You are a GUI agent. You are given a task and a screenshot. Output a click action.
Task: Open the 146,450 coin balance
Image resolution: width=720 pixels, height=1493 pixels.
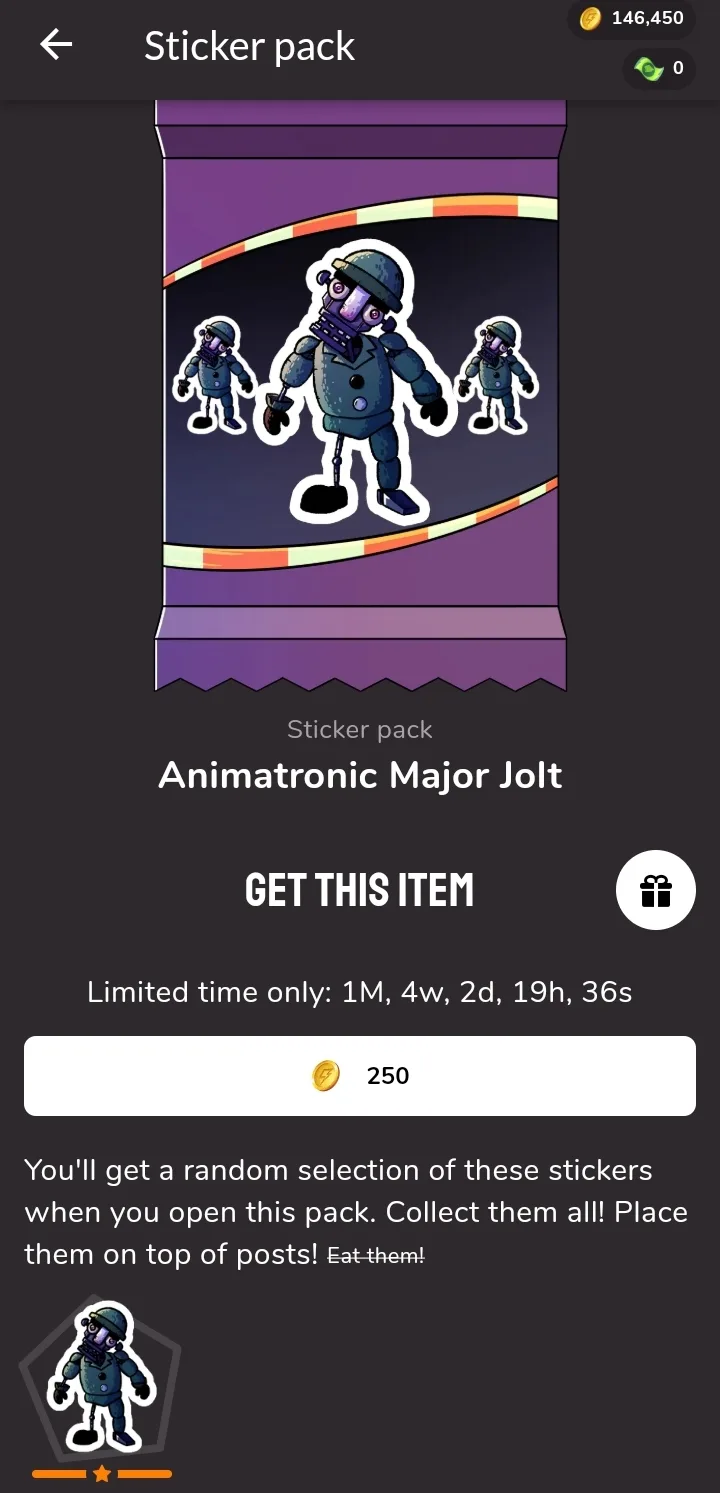(632, 18)
